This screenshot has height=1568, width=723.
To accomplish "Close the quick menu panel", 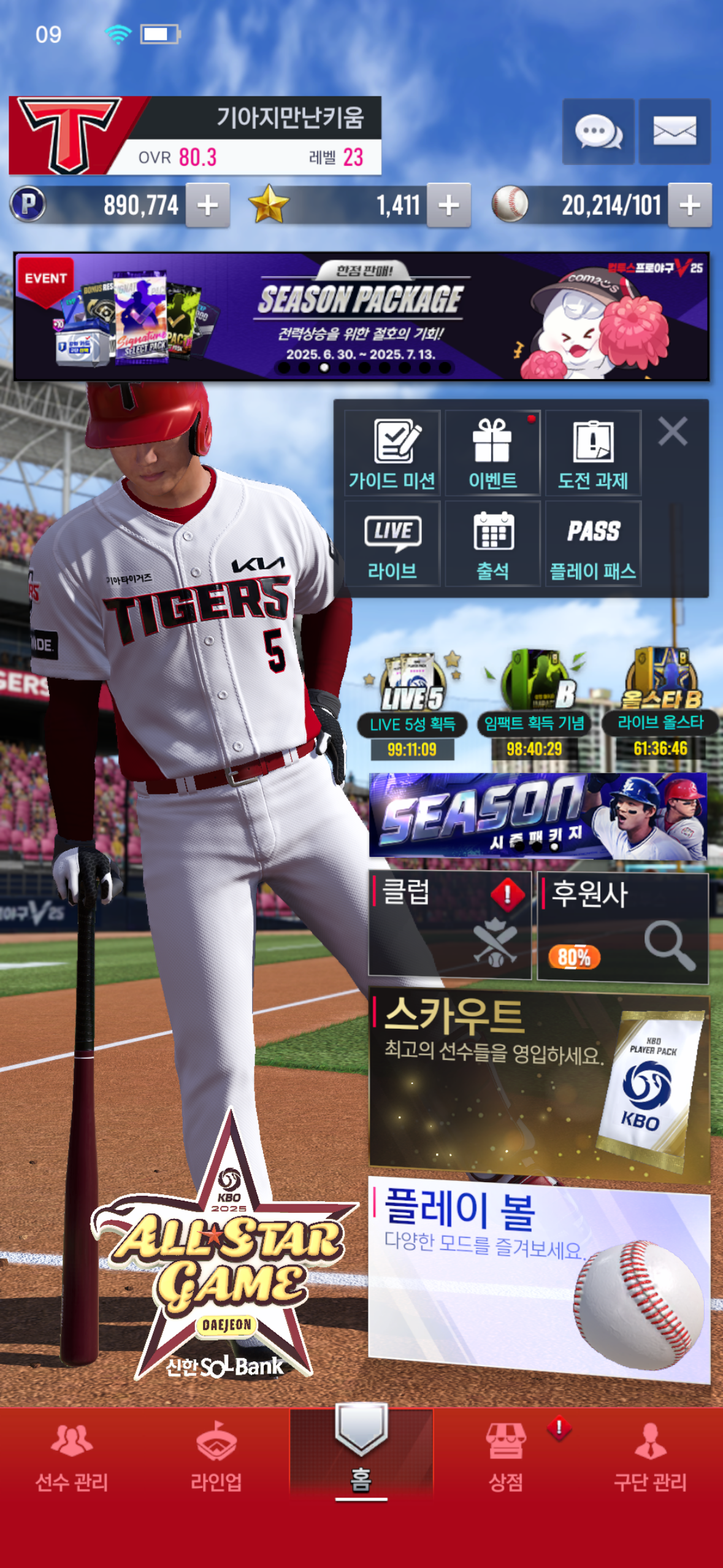I will pyautogui.click(x=672, y=431).
